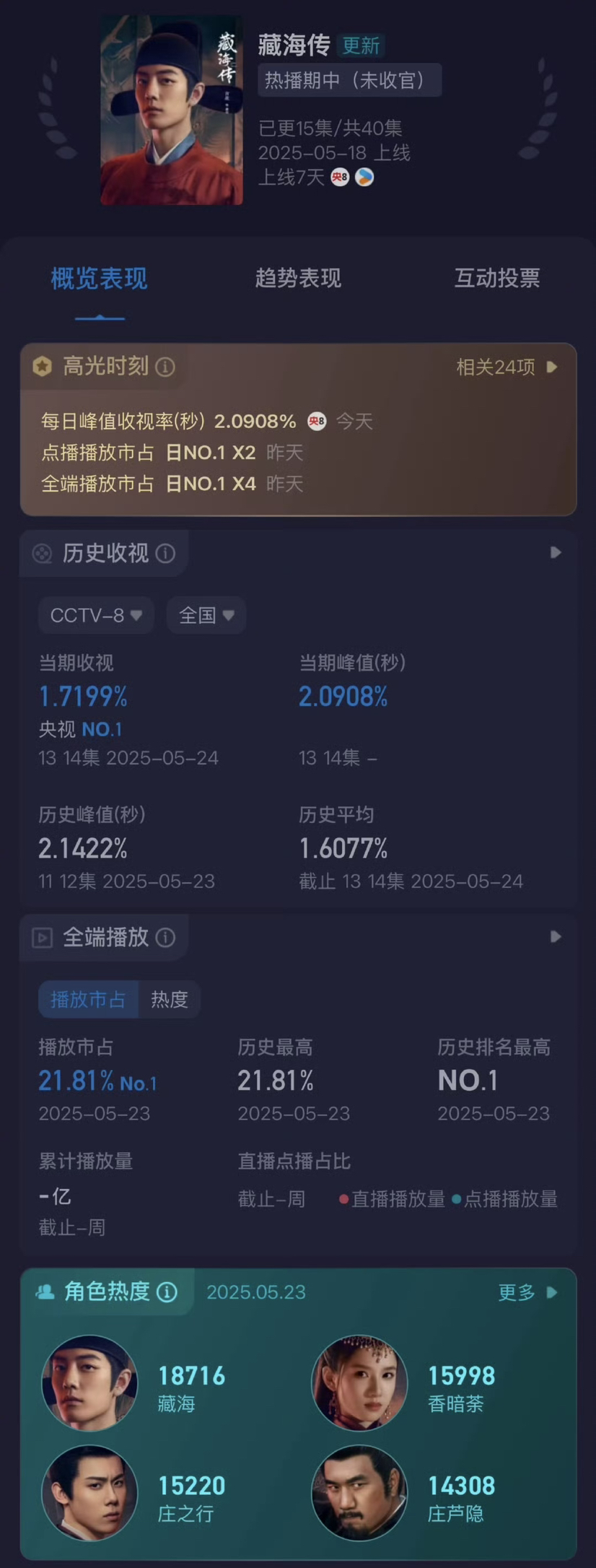Open 更多 in 角色热度
This screenshot has height=1568, width=596.
(x=527, y=1292)
